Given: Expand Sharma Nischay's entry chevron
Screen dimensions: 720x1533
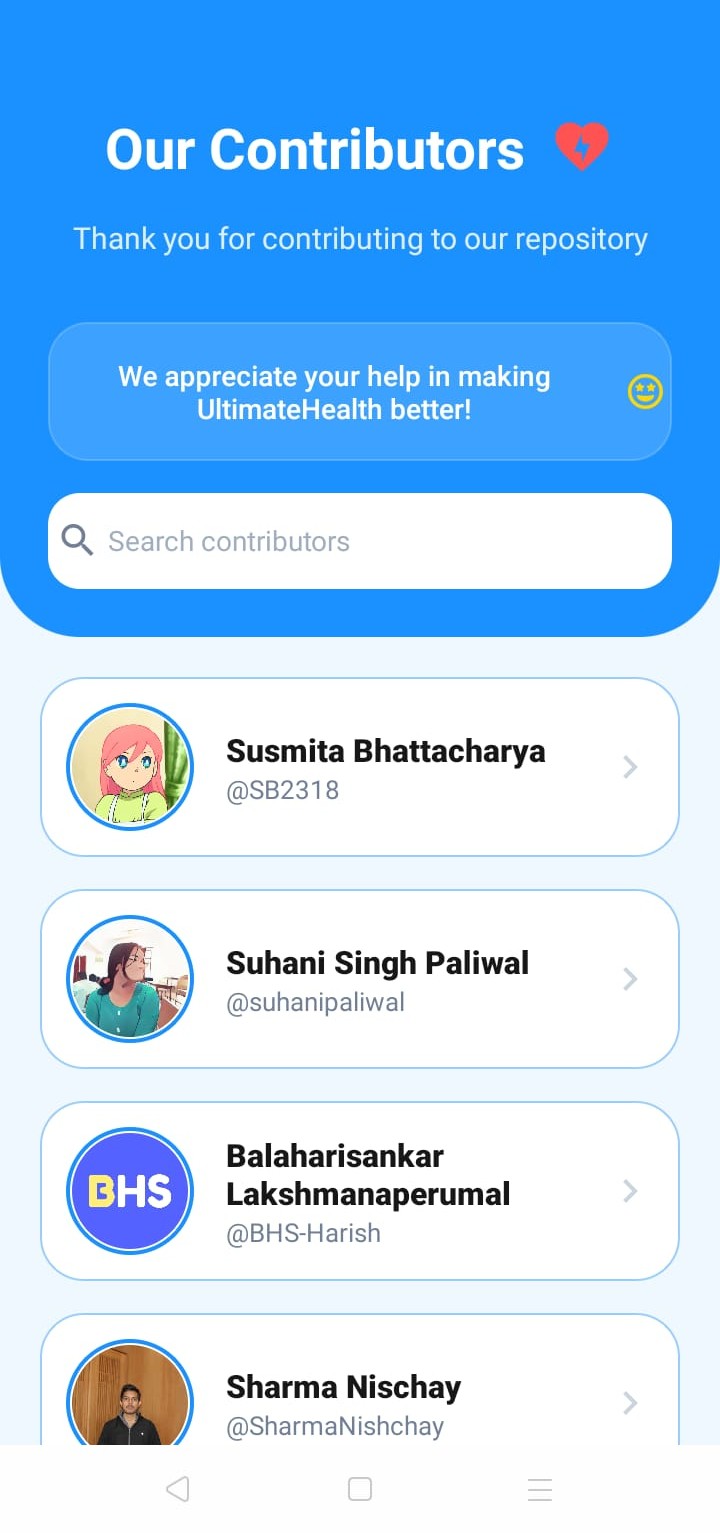Looking at the screenshot, I should (630, 1403).
